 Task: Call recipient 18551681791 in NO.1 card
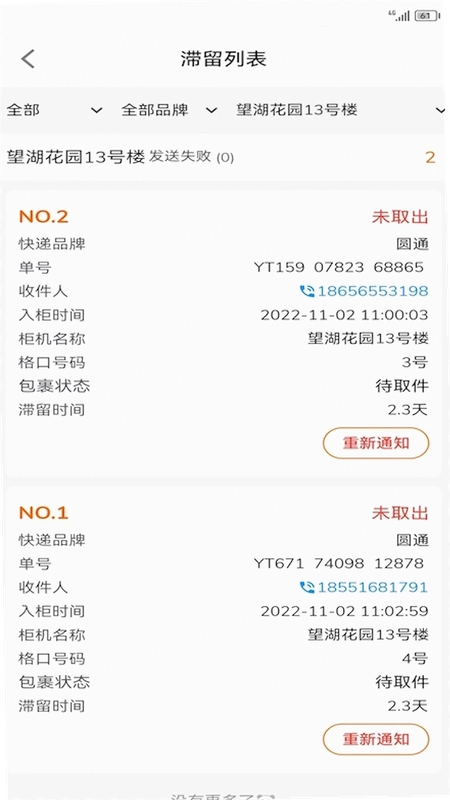(364, 587)
